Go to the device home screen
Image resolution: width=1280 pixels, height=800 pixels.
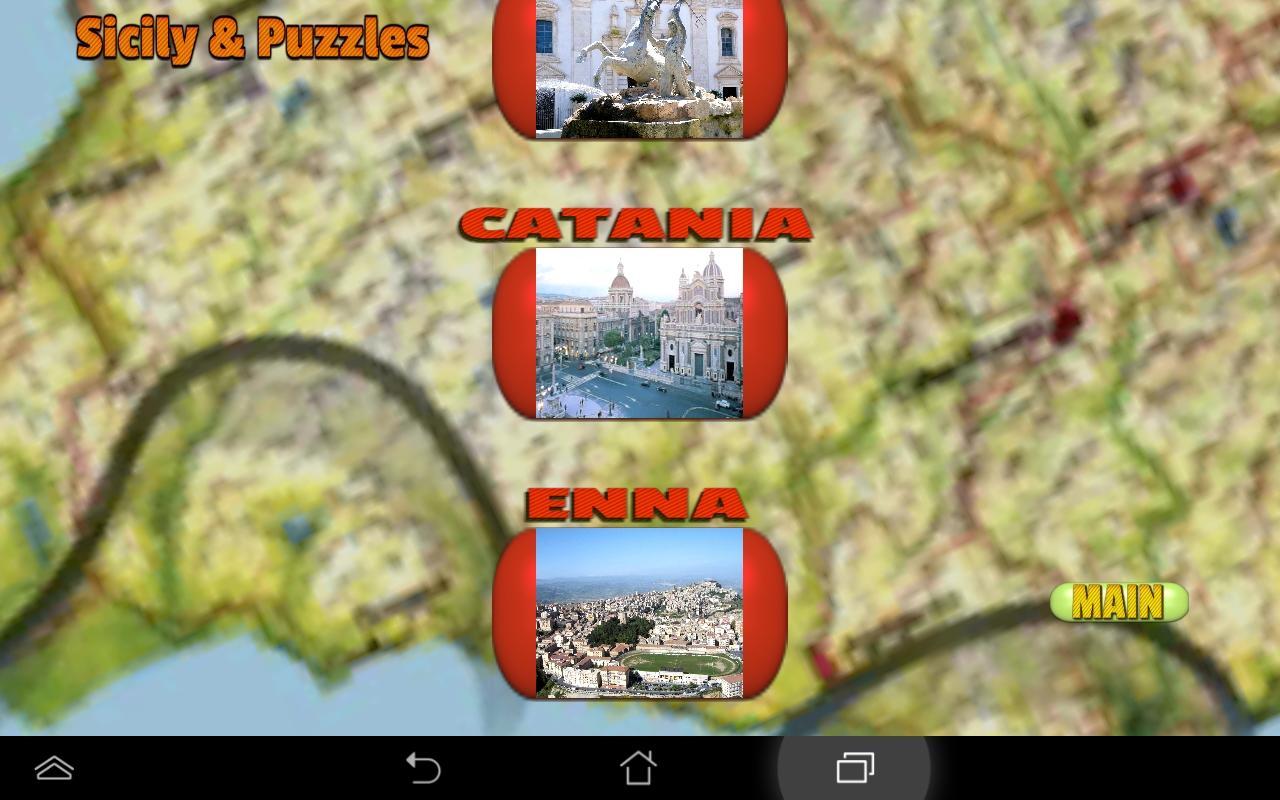pyautogui.click(x=639, y=768)
